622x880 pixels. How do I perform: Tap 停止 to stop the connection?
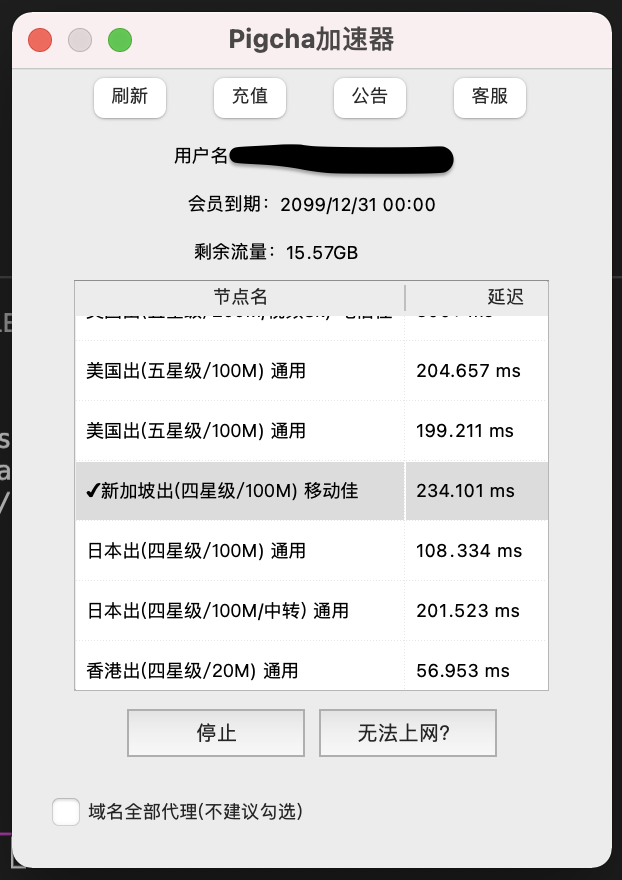(x=216, y=733)
